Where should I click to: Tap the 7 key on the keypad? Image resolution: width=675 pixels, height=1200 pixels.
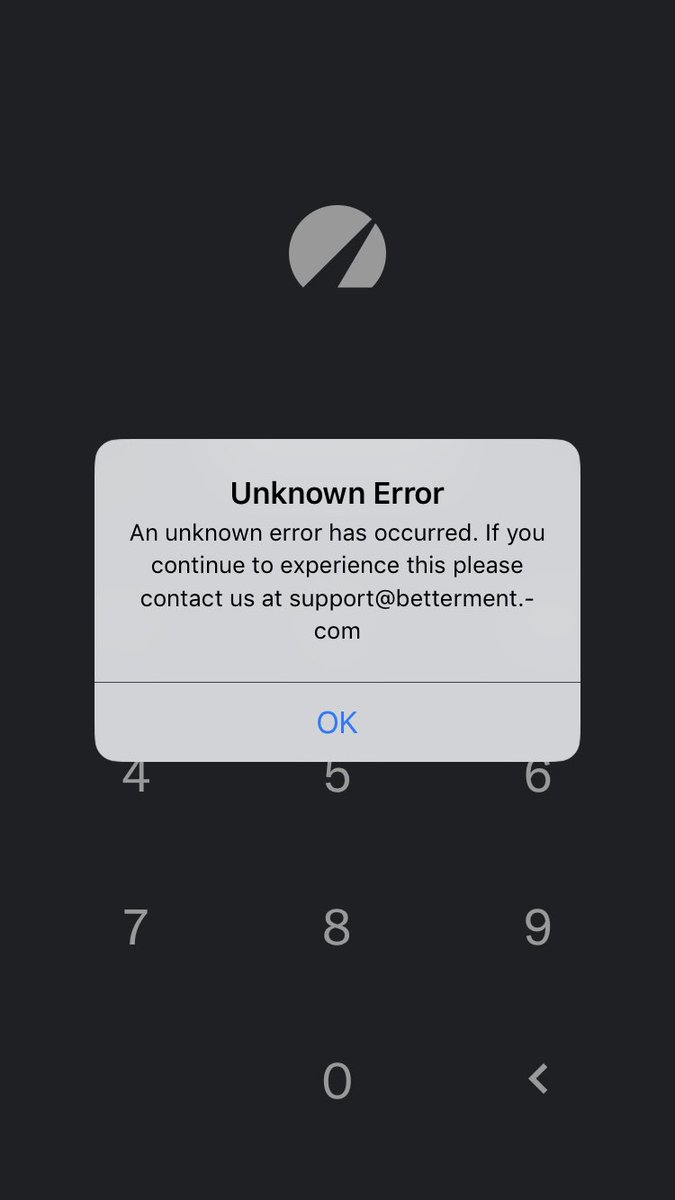(136, 928)
